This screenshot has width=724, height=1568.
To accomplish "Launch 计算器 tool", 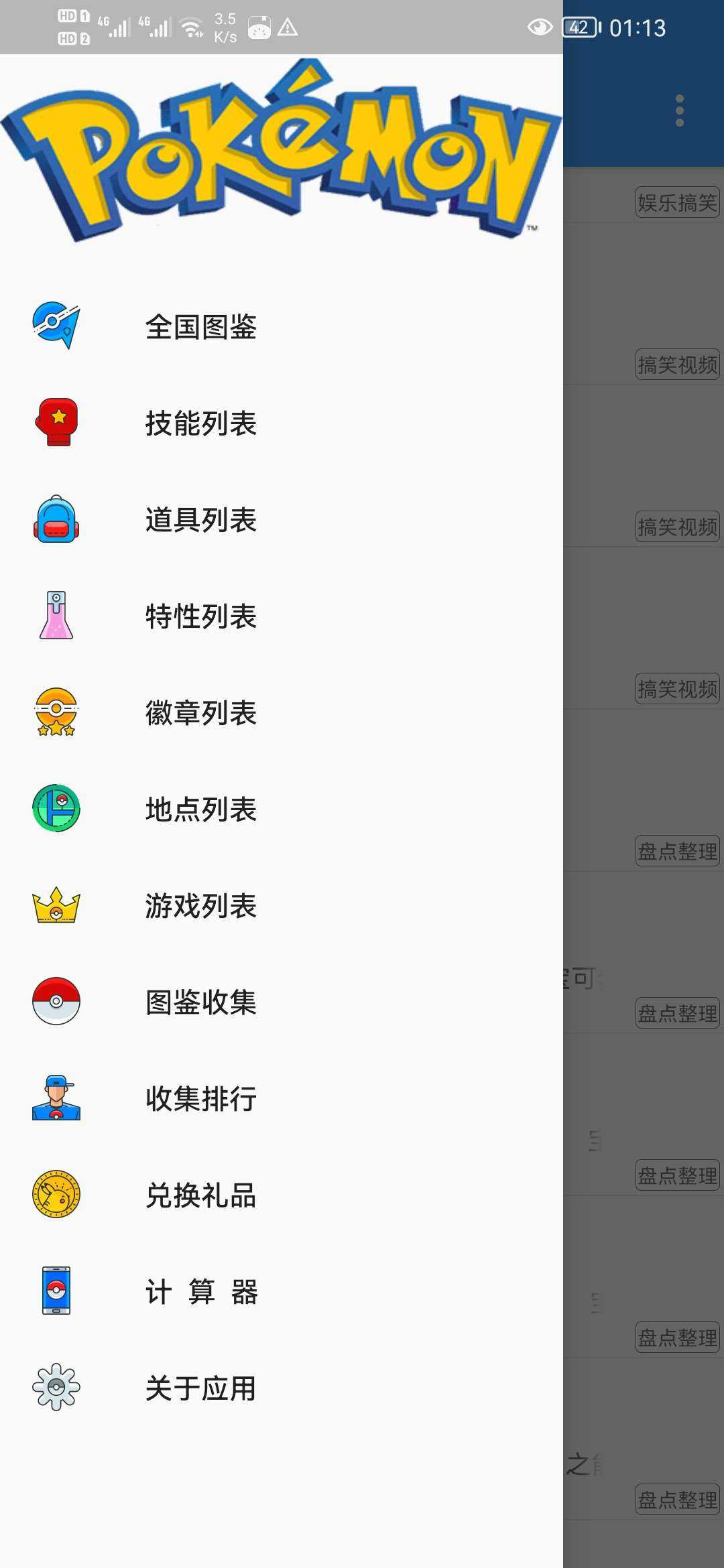I will click(x=282, y=1291).
